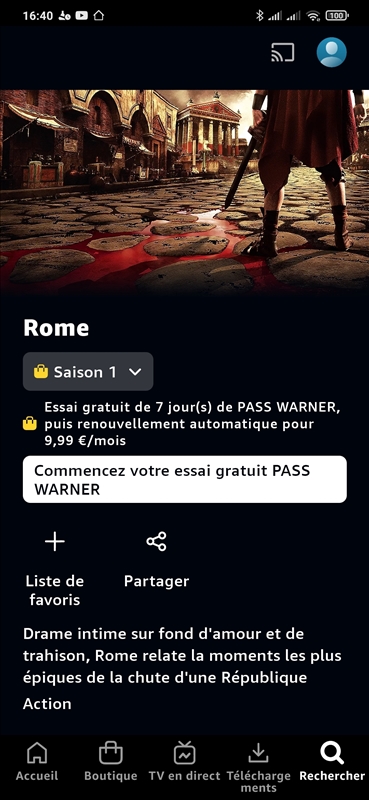Switch to the Boutique tab
Viewport: 369px width, 800px height.
coord(111,761)
